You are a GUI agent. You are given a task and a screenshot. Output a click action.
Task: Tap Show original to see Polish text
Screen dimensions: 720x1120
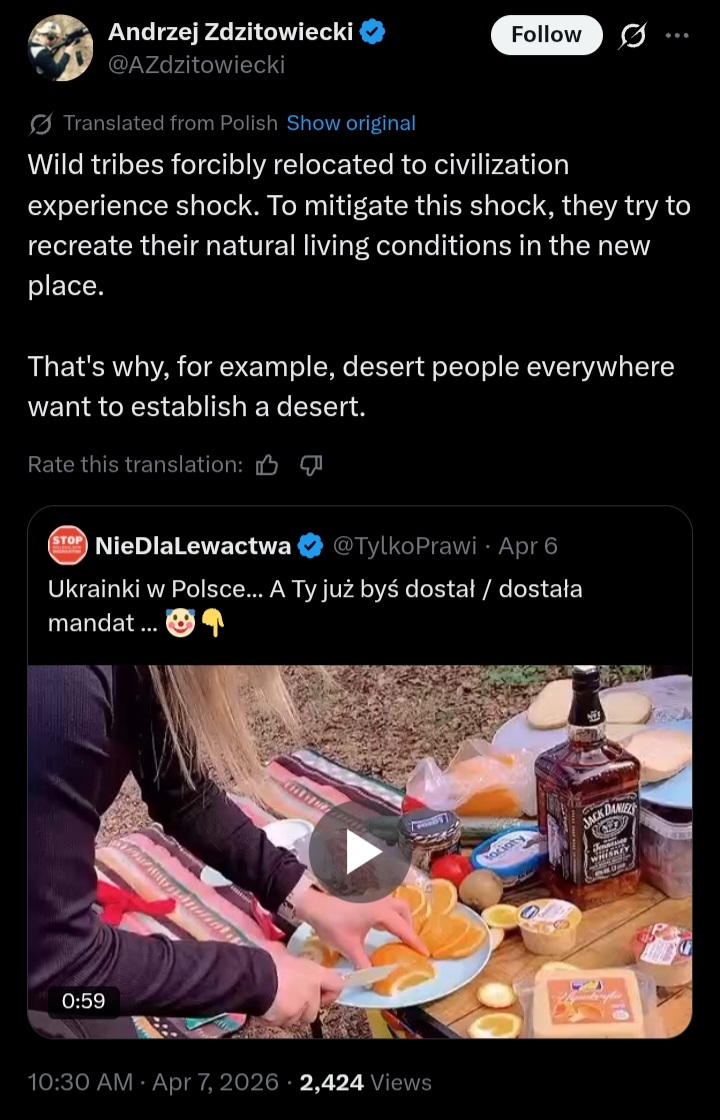click(x=351, y=123)
